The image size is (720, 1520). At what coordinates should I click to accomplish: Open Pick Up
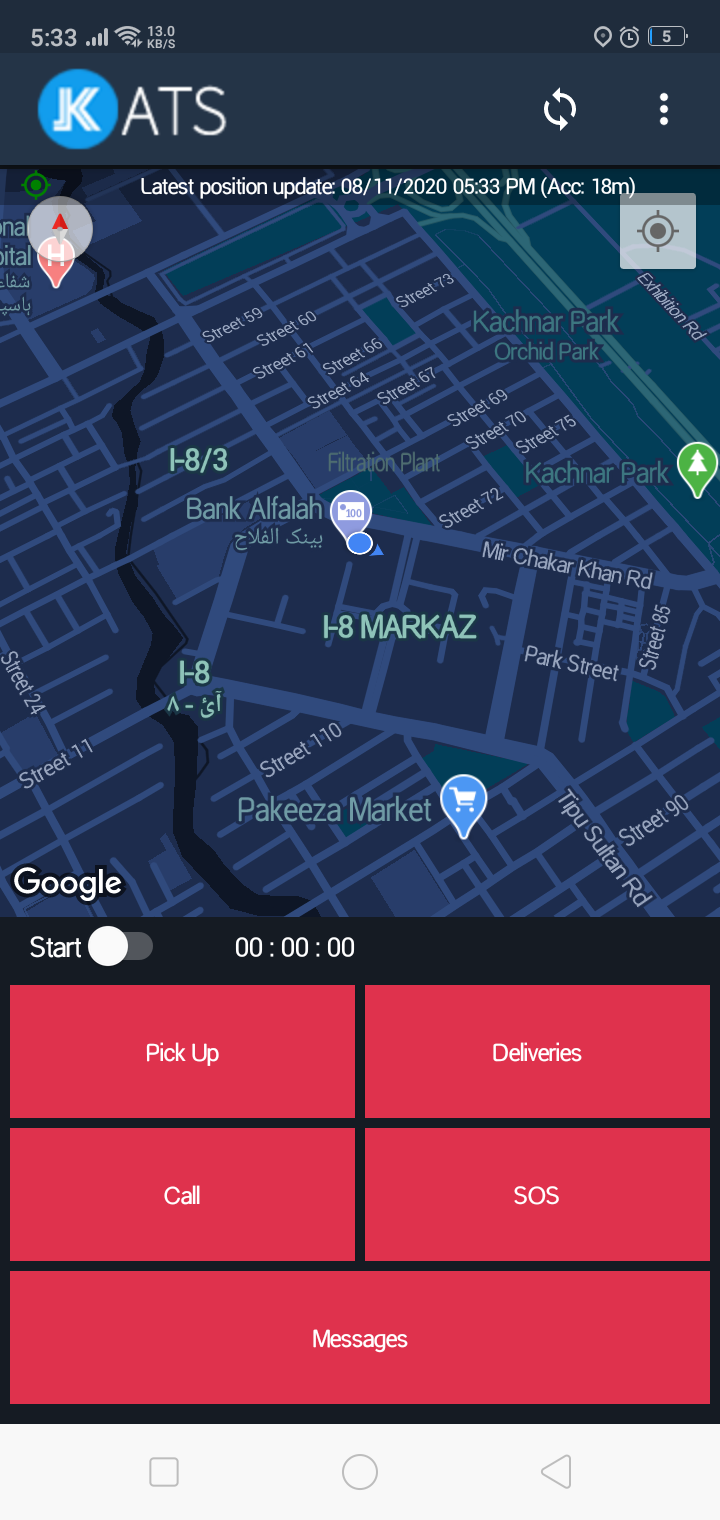coord(182,1052)
